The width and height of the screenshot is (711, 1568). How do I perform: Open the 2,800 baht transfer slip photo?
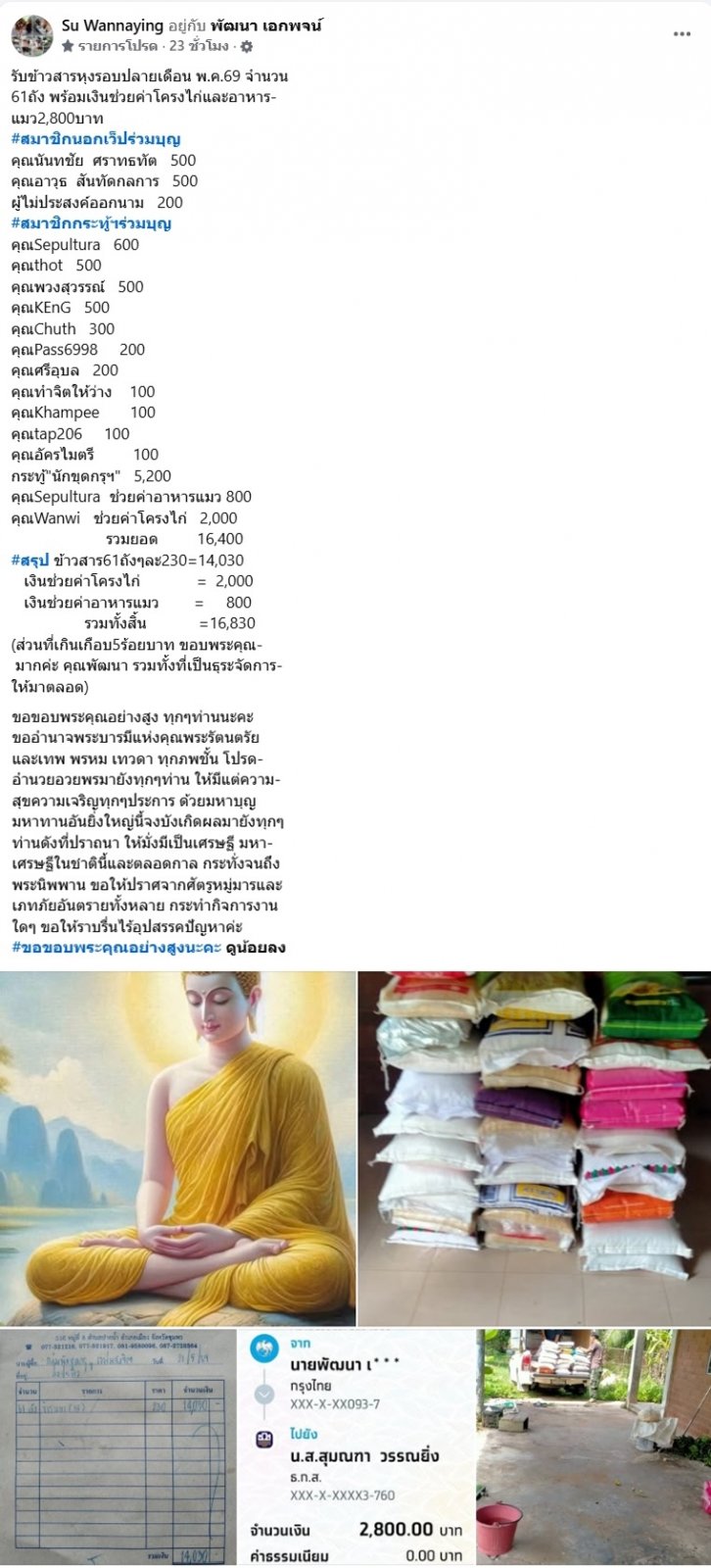[x=356, y=1447]
